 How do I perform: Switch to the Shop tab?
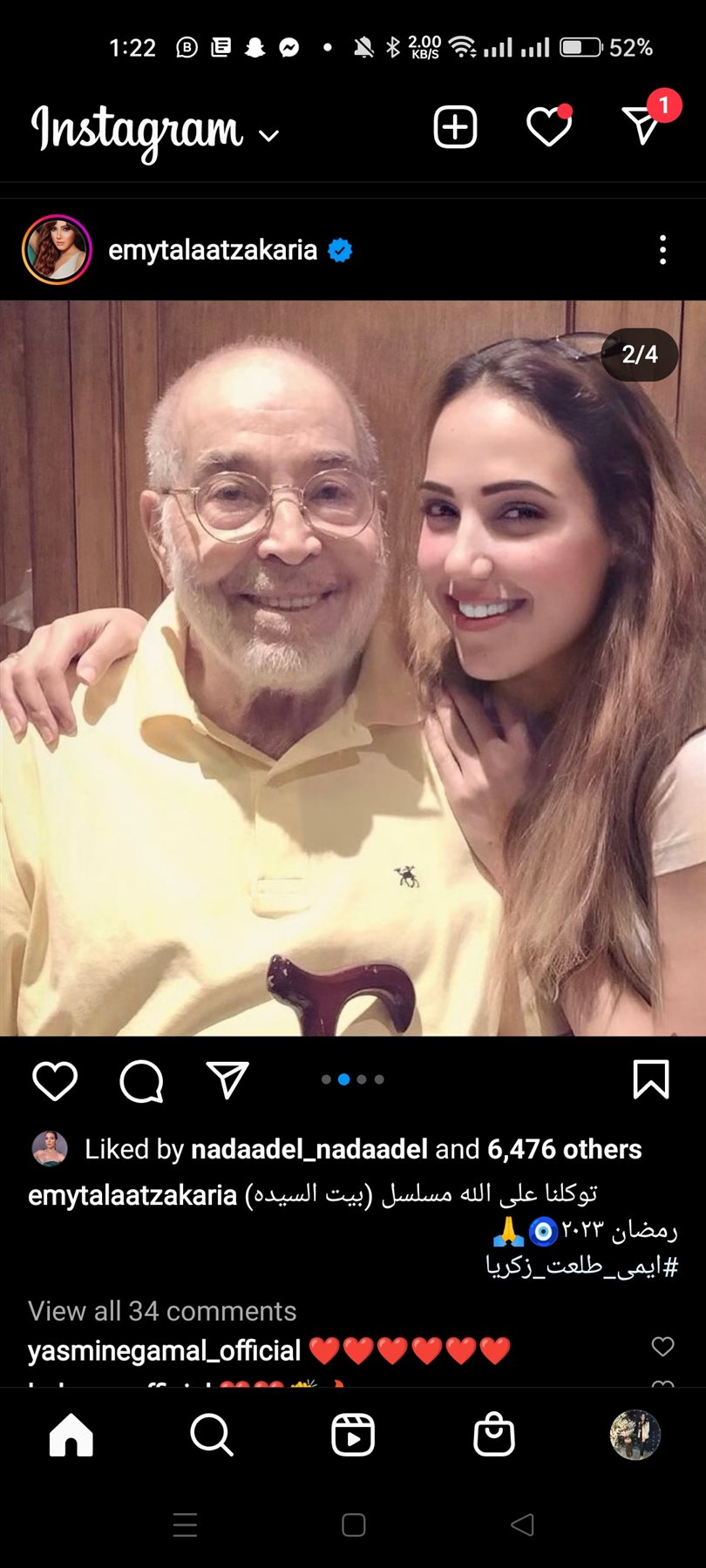(493, 1434)
